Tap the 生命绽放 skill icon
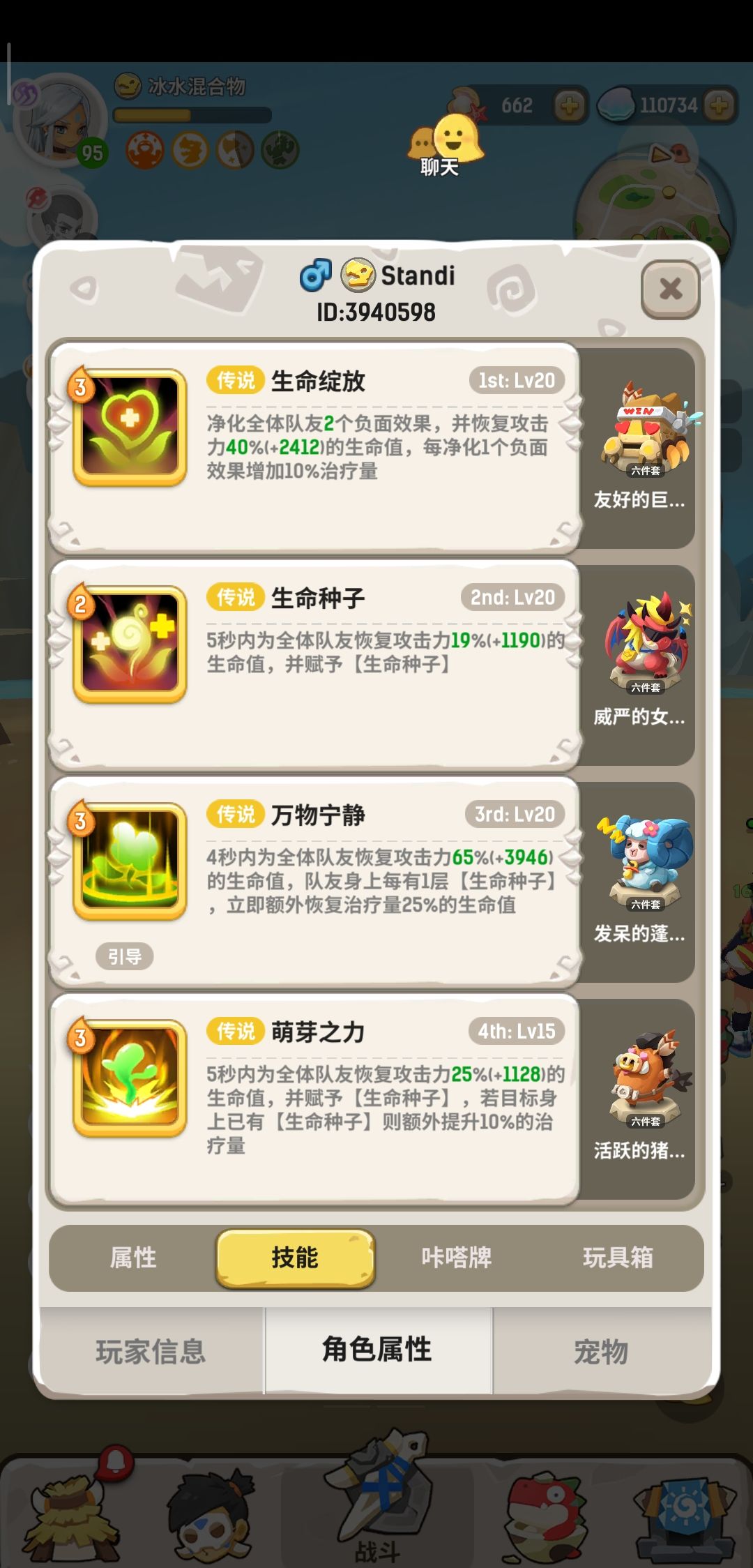Image resolution: width=753 pixels, height=1568 pixels. [x=127, y=425]
